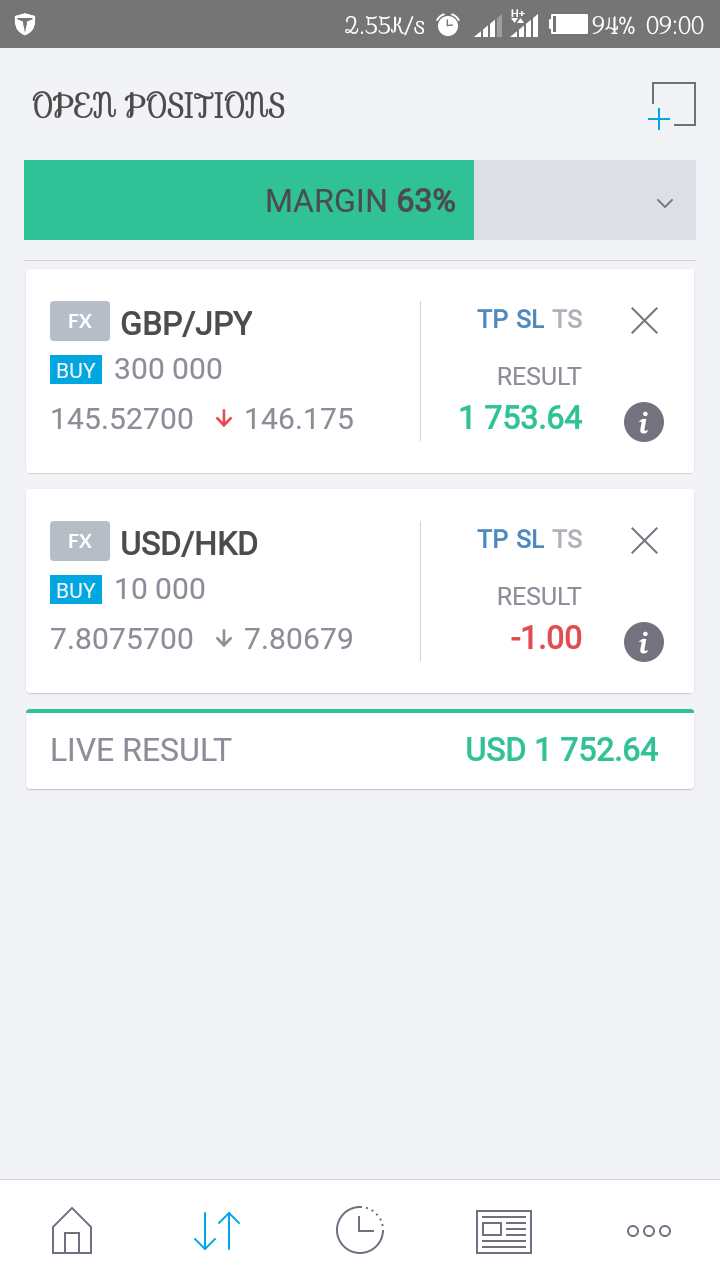
Task: Set TP SL TS for USD/HKD
Action: tap(529, 540)
